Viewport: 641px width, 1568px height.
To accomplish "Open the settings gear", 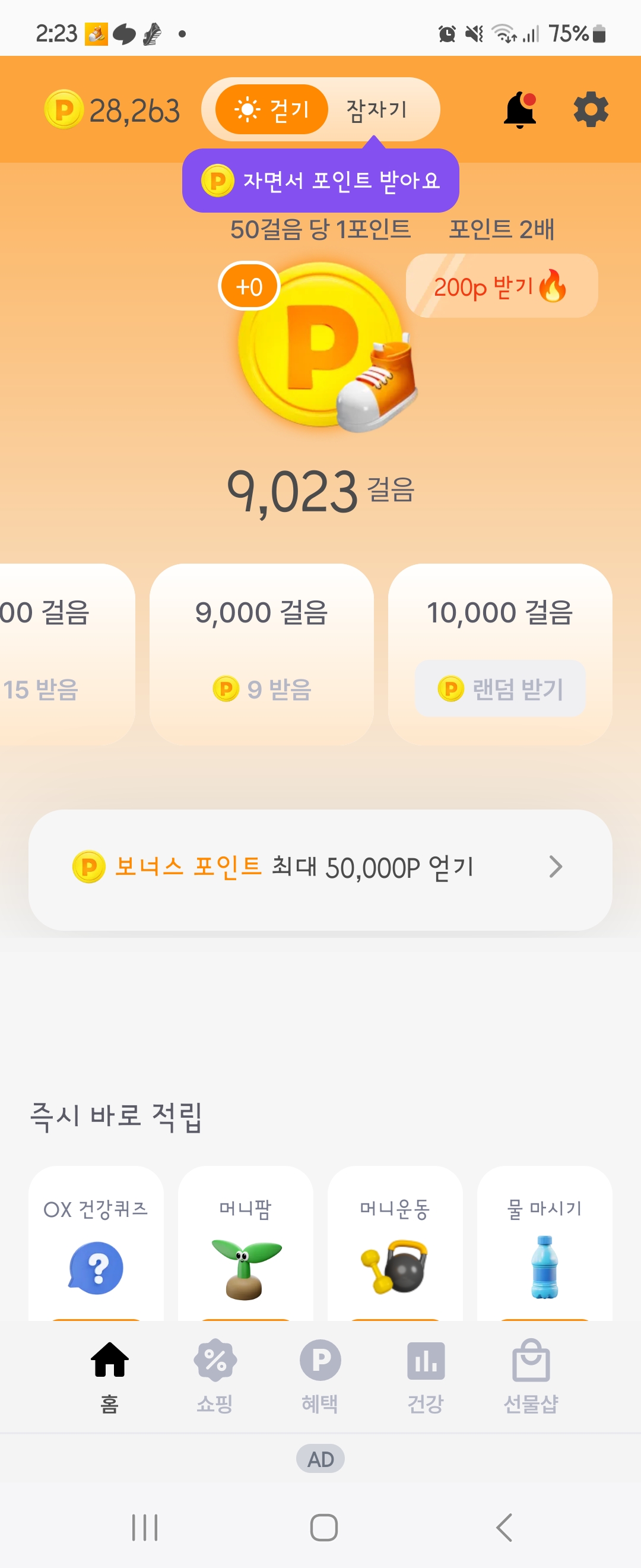I will click(x=589, y=110).
